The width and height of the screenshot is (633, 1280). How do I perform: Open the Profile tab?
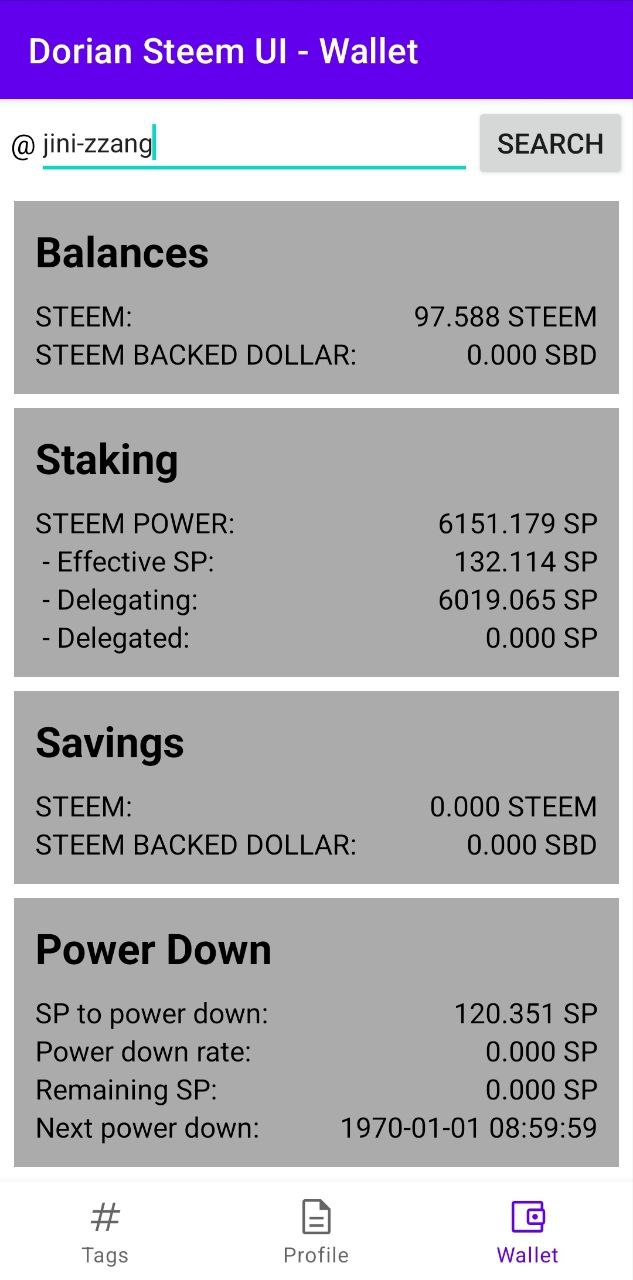click(x=316, y=1232)
